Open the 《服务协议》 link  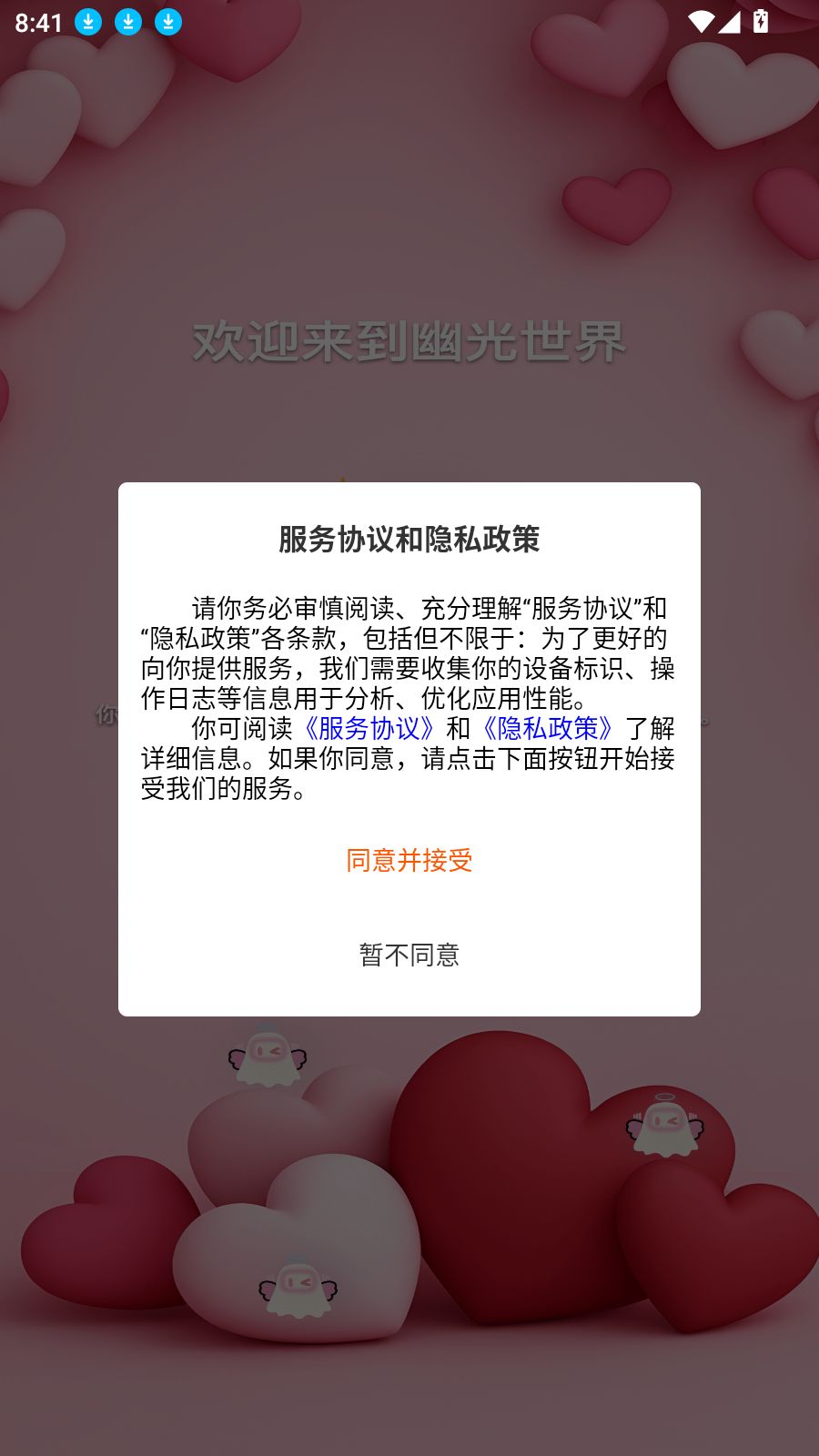(369, 728)
